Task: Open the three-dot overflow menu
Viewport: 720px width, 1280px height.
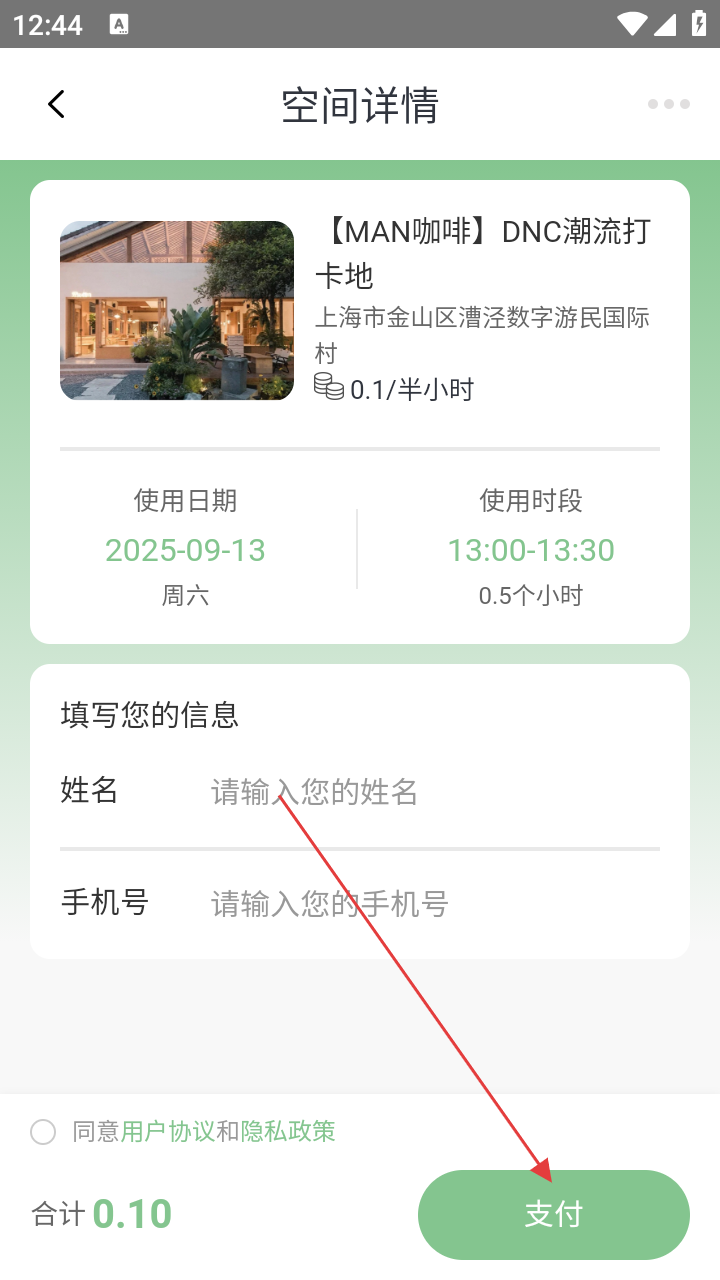Action: [668, 104]
